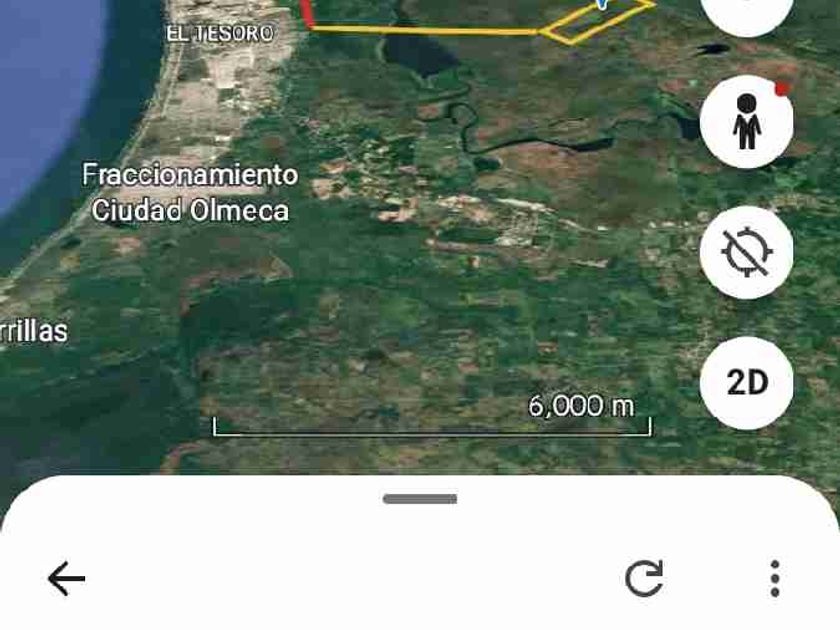Screen dimensions: 840x630
Task: Tap the redo arrow icon
Action: pos(644,579)
